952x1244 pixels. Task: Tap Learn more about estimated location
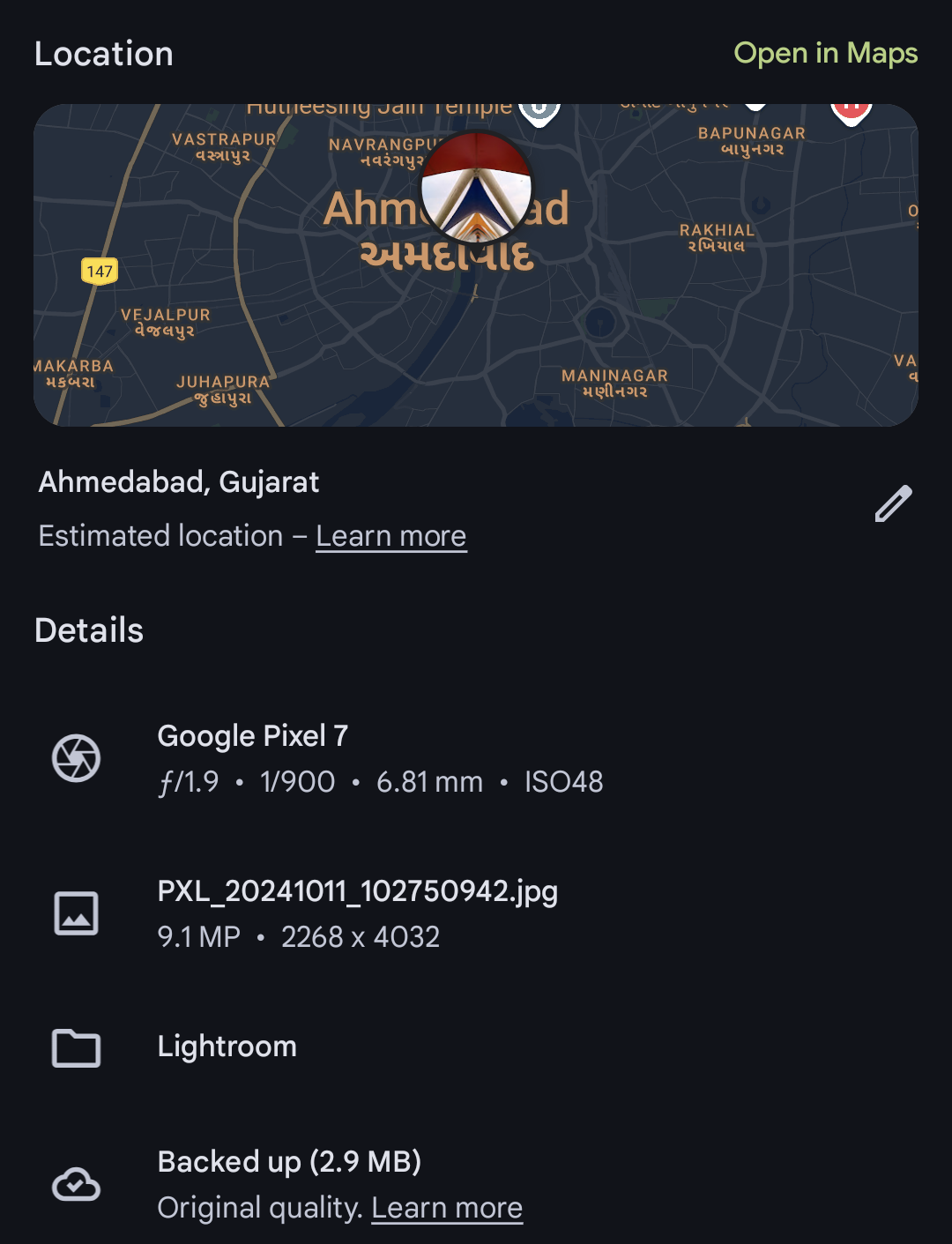(390, 536)
